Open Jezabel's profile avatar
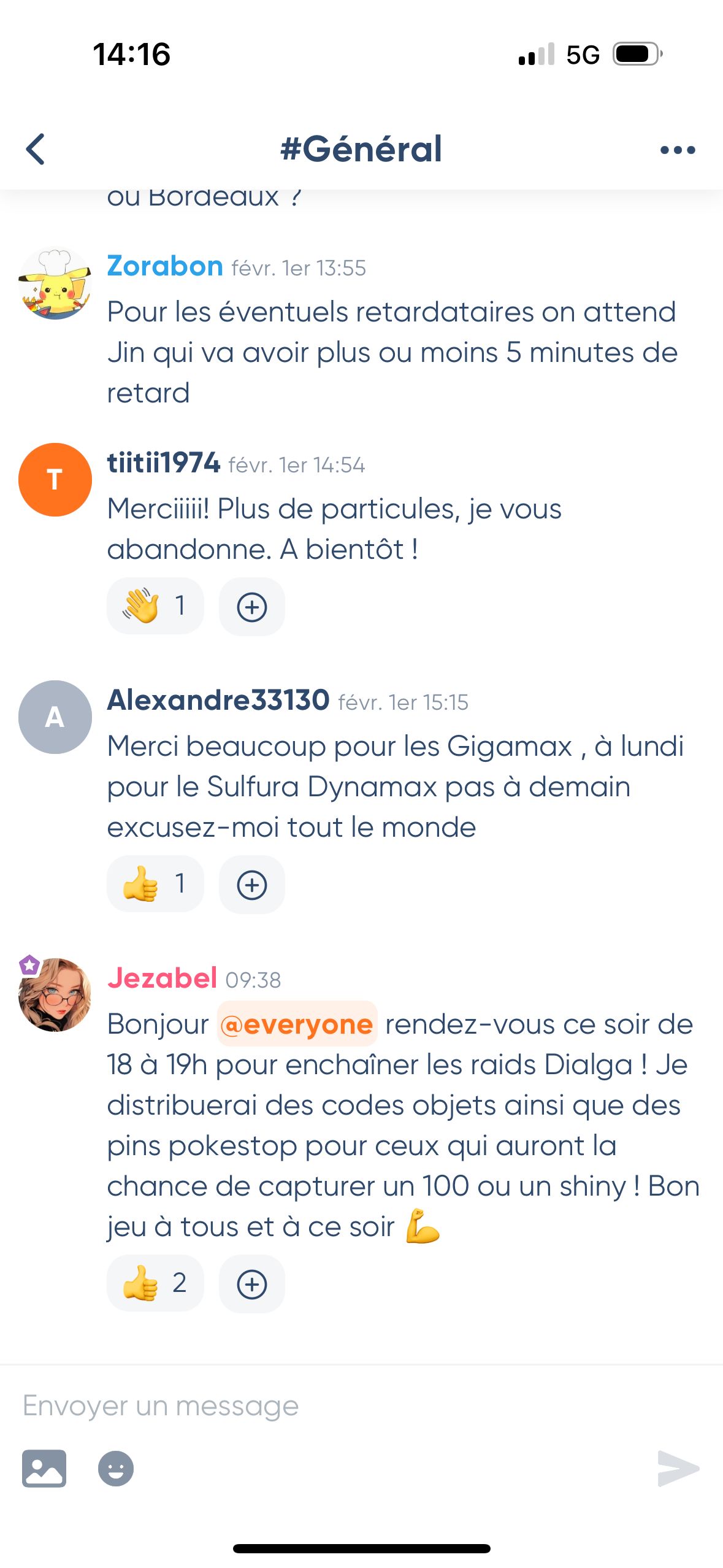The height and width of the screenshot is (1568, 723). click(55, 994)
